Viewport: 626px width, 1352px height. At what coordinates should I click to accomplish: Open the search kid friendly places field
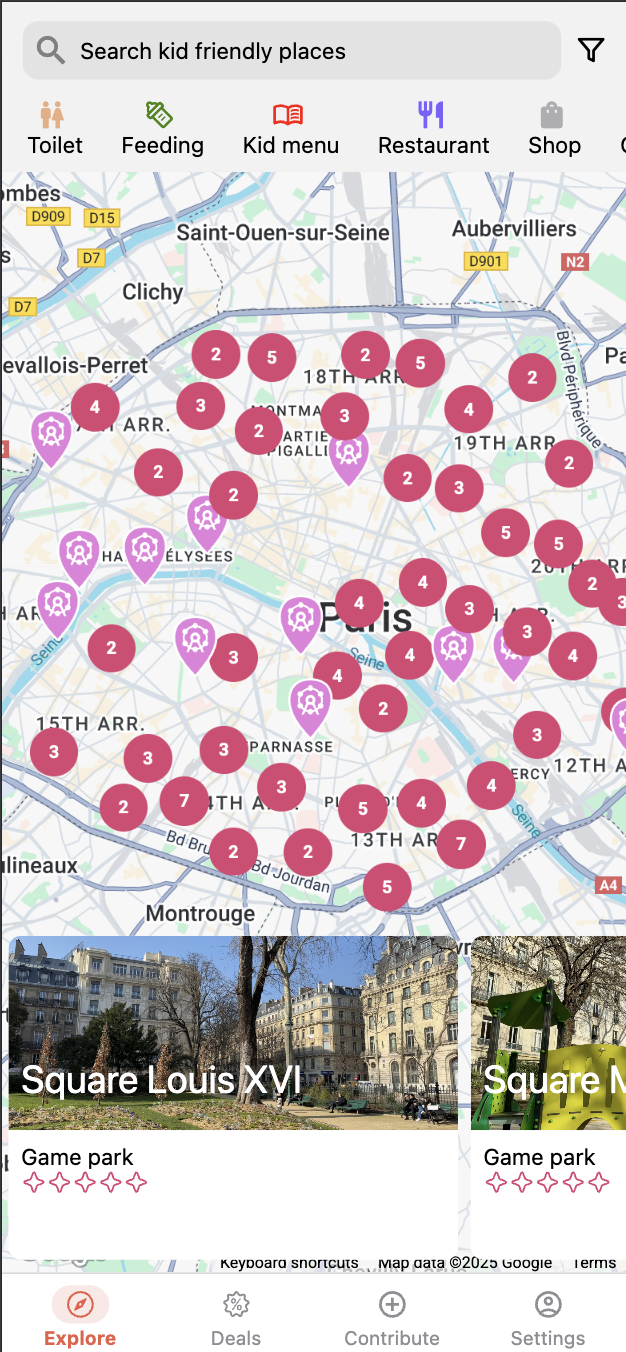click(290, 51)
